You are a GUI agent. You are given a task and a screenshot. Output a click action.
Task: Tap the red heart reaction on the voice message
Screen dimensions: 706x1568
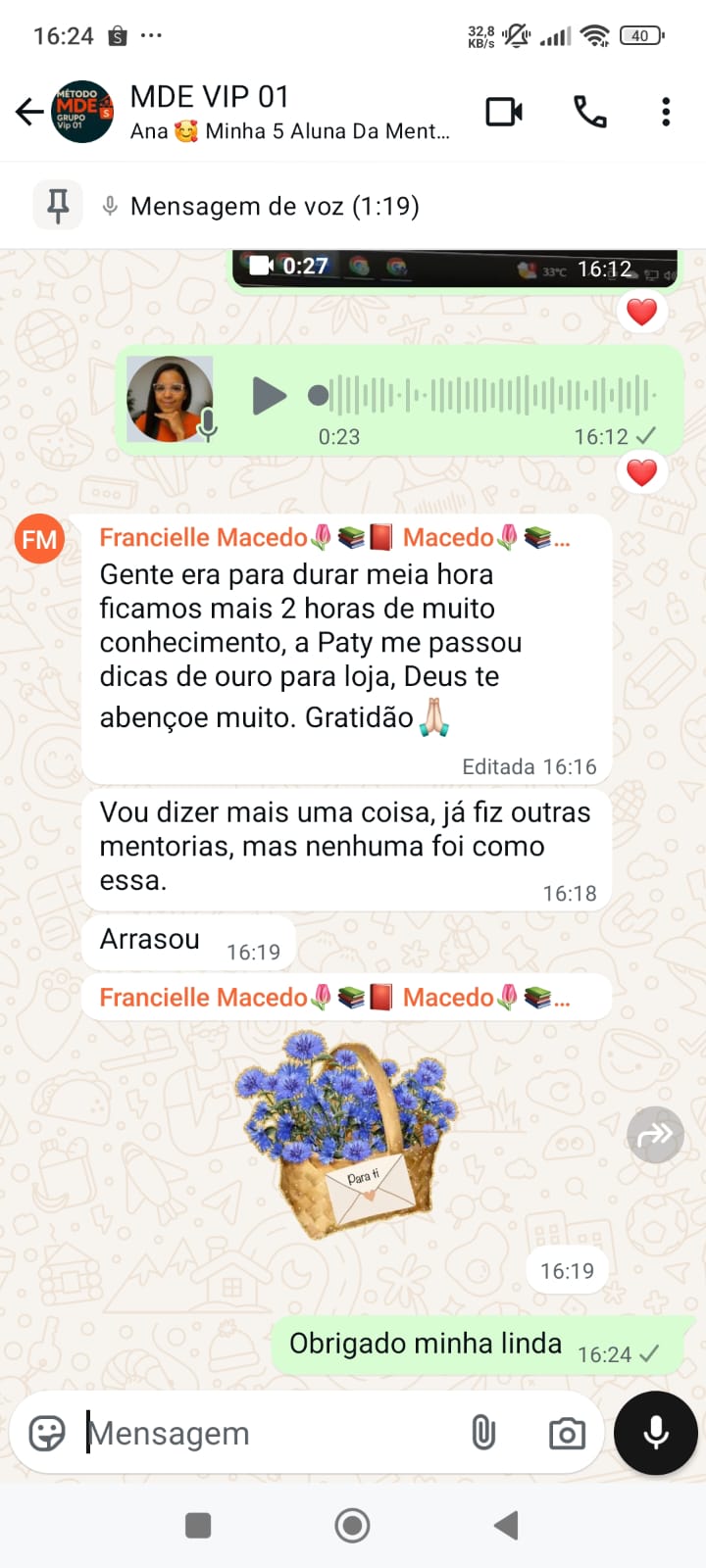642,471
